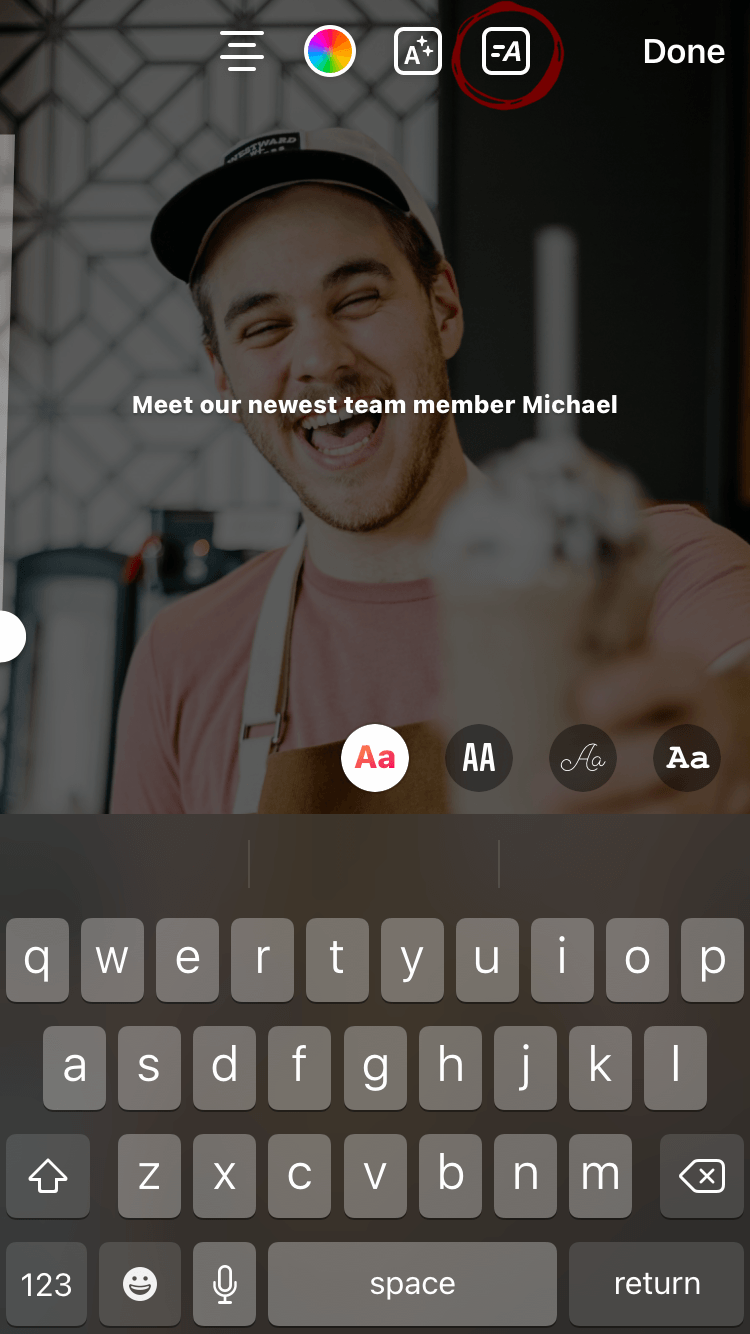
Task: Switch to the 123 number keyboard
Action: click(x=46, y=1284)
